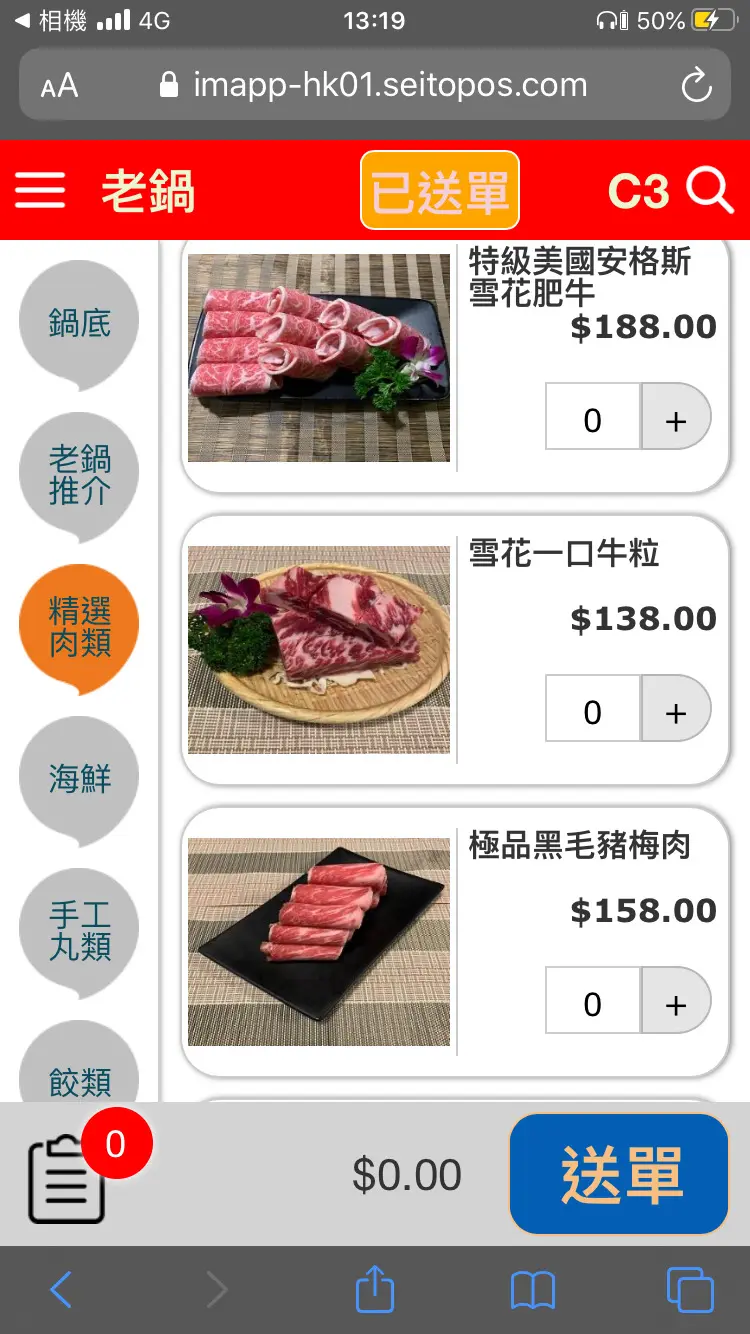Viewport: 750px width, 1334px height.
Task: Add one 極品黑毛豬梅肉
Action: tap(676, 1005)
